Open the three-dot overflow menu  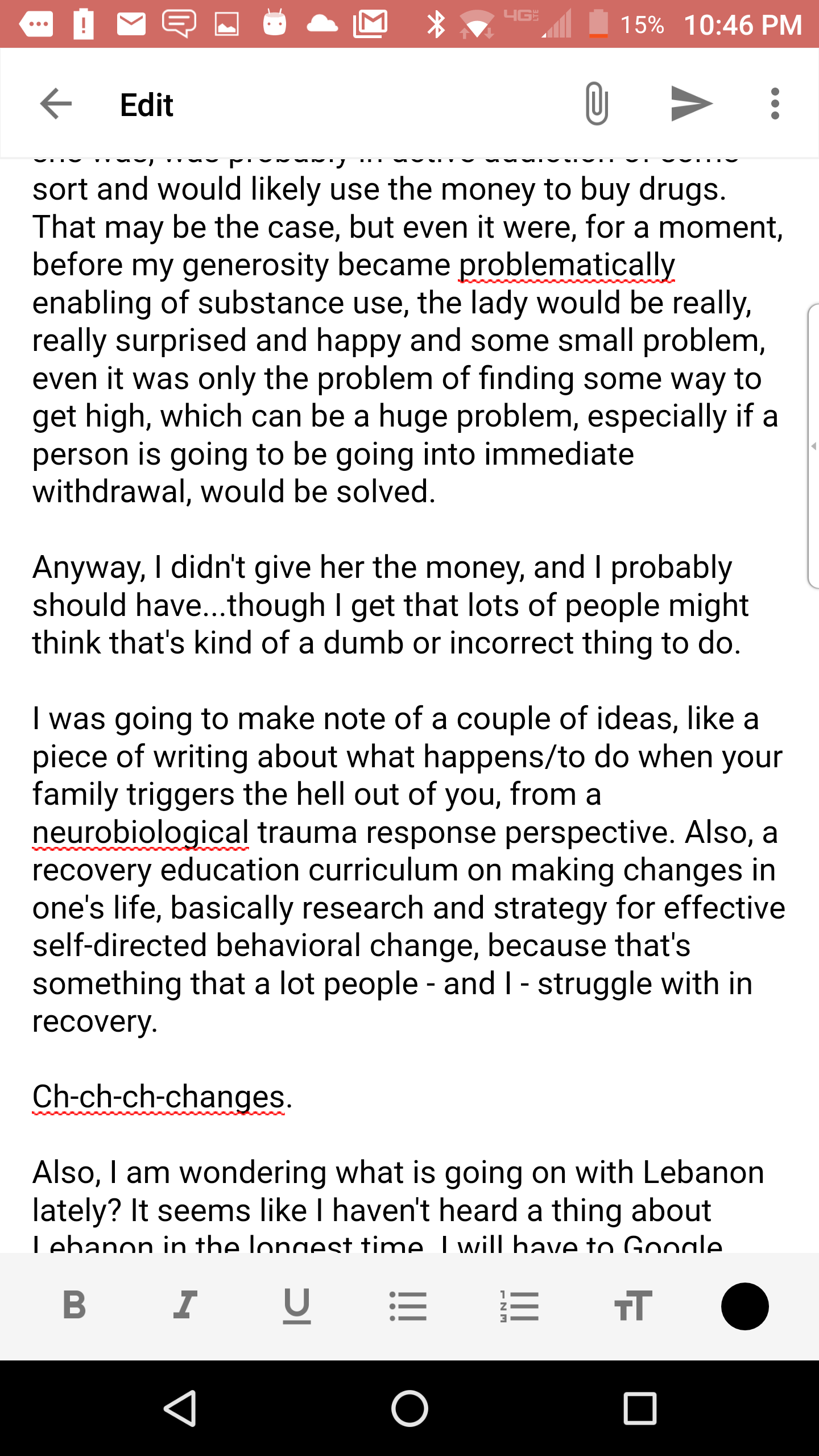[x=775, y=104]
